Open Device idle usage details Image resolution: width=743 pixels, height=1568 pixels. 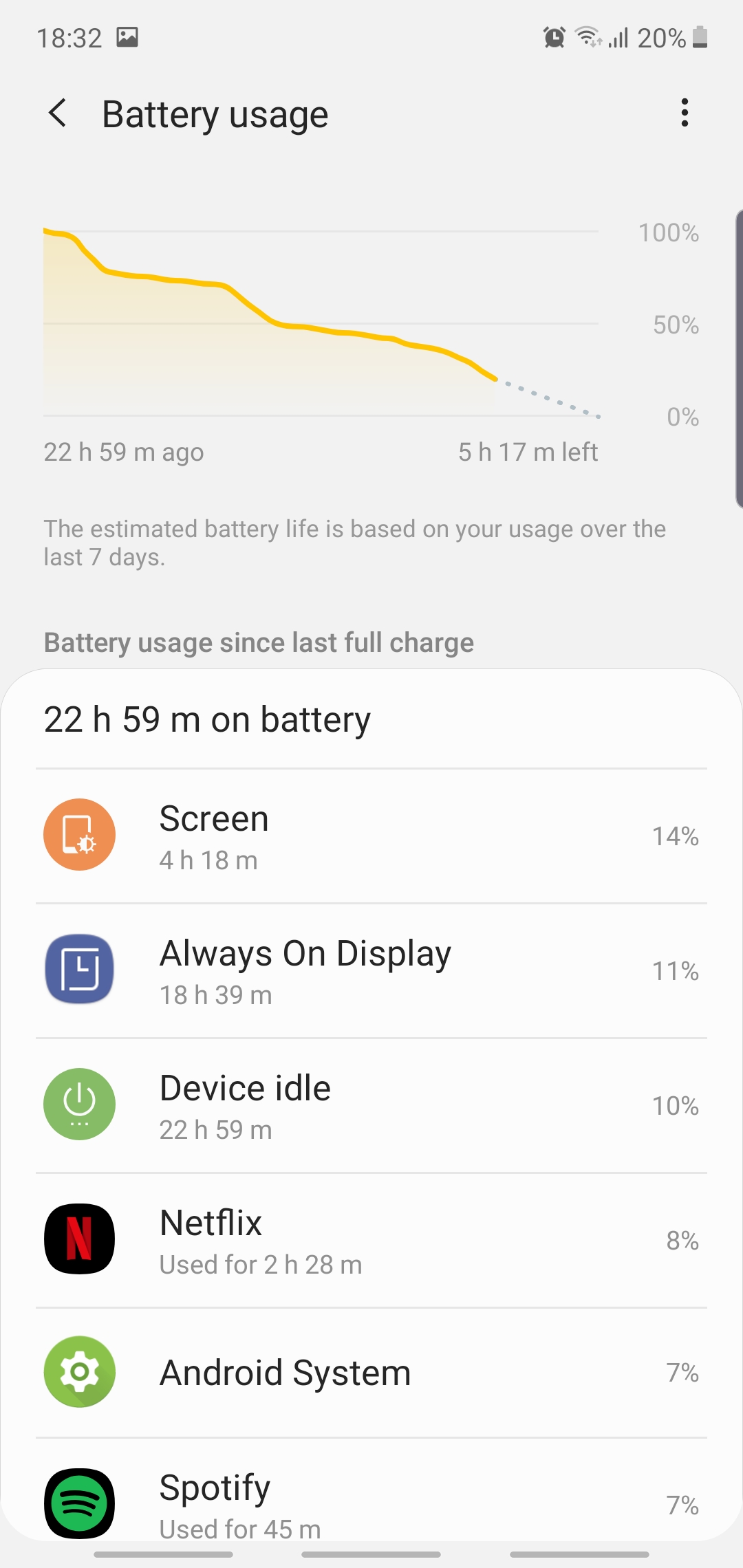[371, 1105]
